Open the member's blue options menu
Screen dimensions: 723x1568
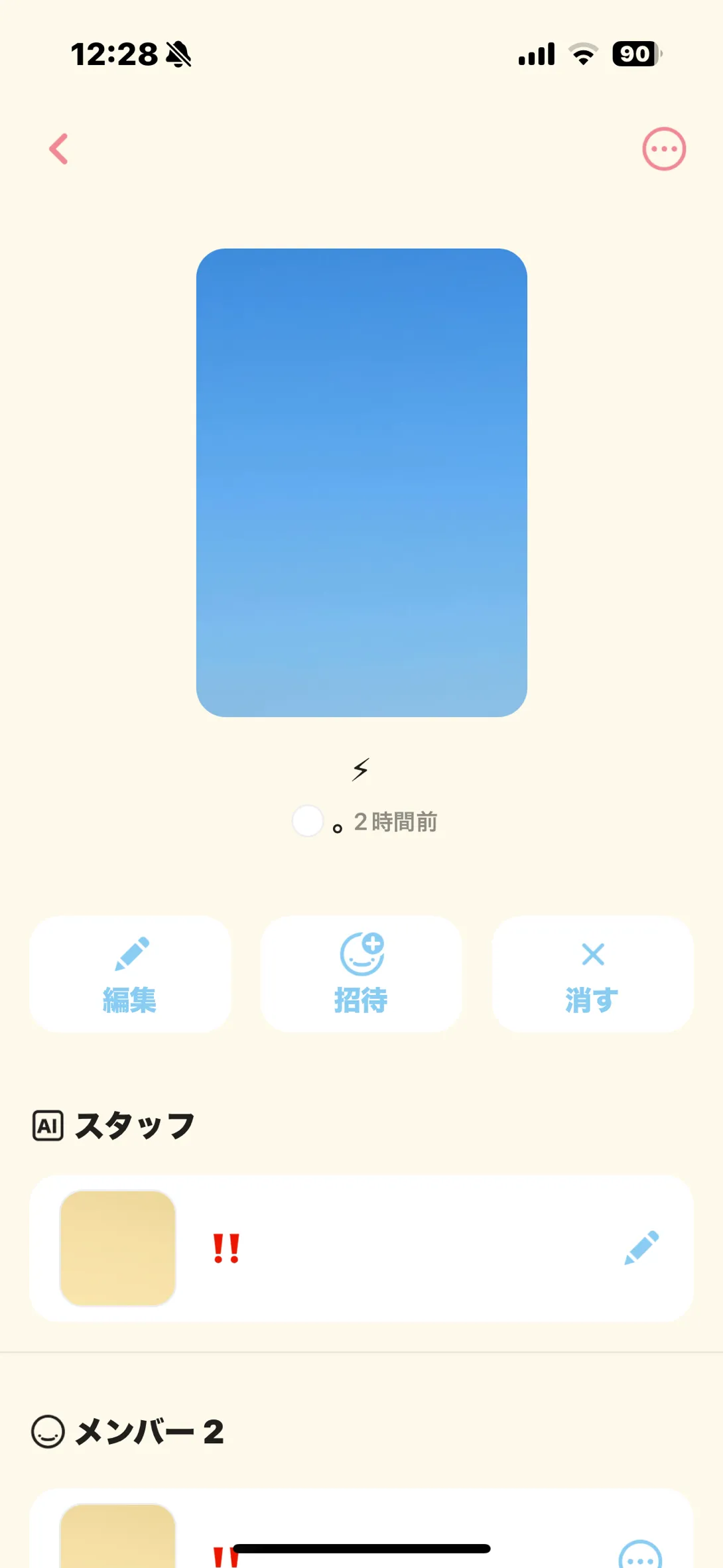[640, 1555]
